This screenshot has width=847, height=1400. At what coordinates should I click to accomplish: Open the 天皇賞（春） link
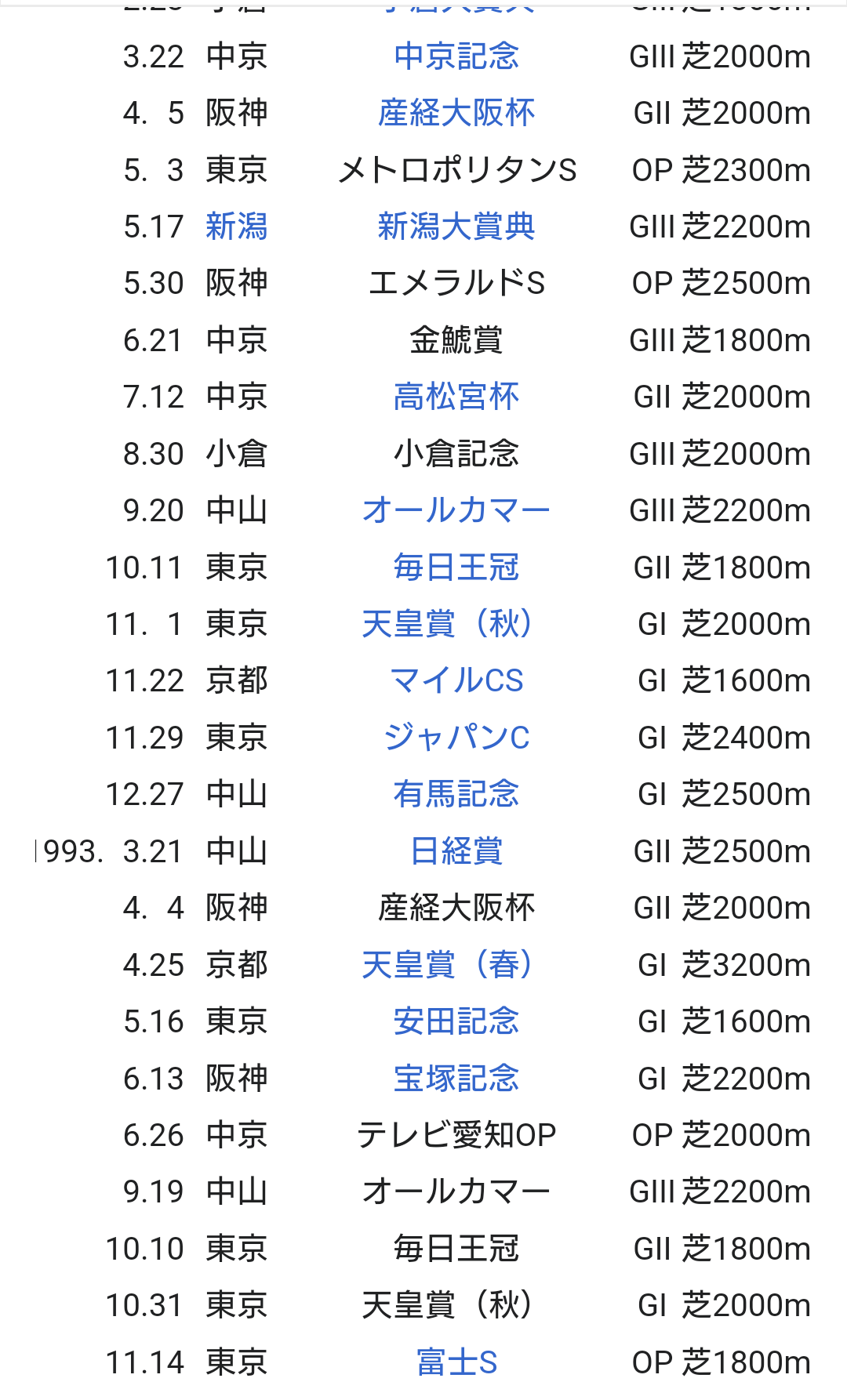tap(449, 964)
